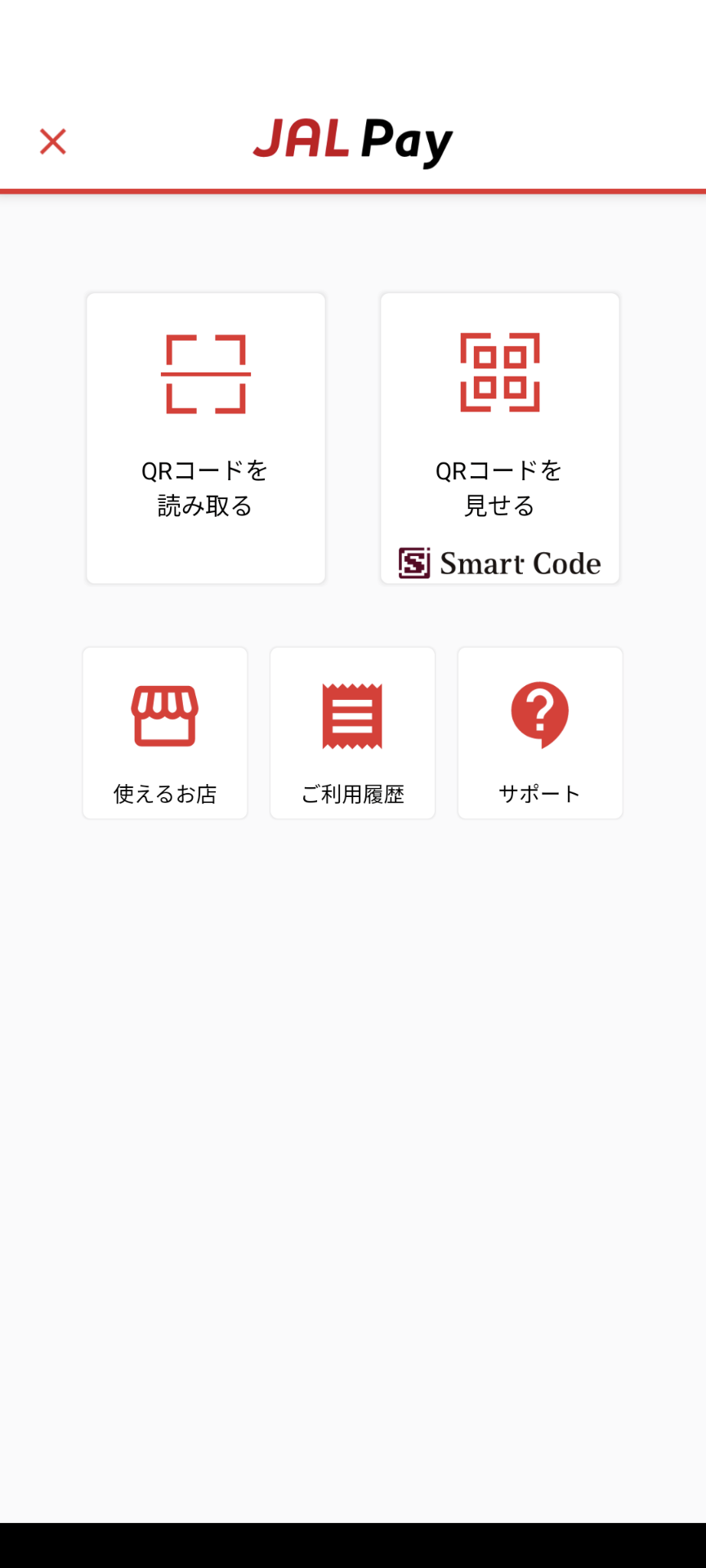Open the QRコードを見せる card
The width and height of the screenshot is (706, 1568).
(499, 438)
